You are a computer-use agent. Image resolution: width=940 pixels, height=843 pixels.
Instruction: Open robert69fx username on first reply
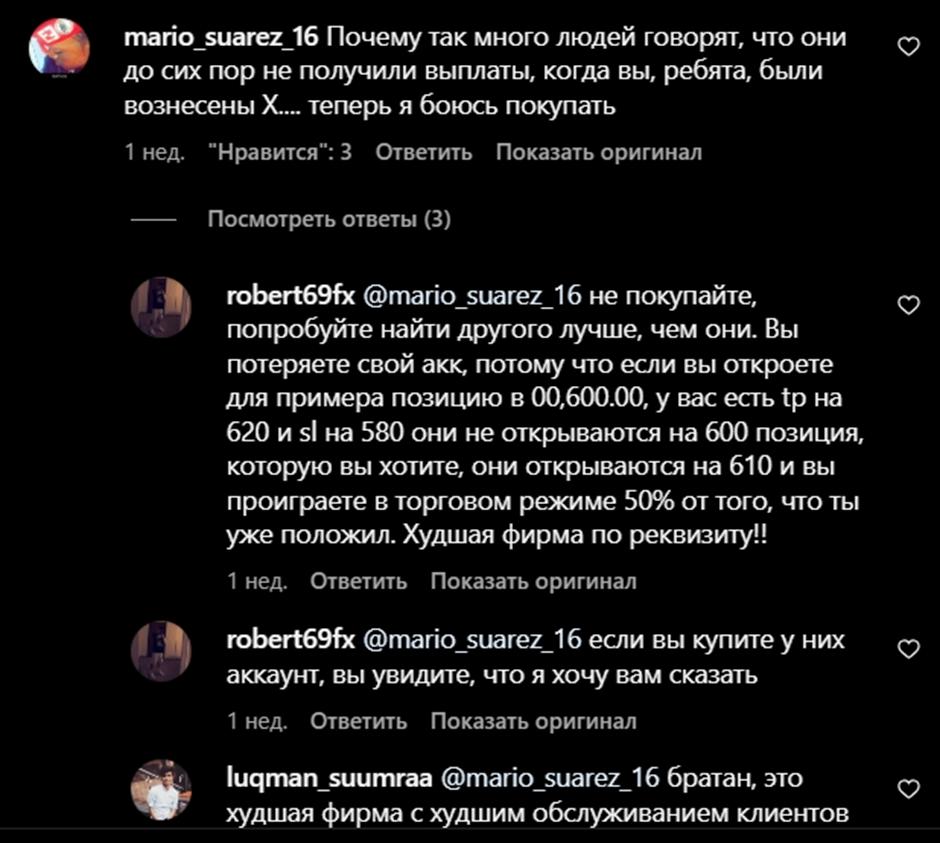[291, 296]
